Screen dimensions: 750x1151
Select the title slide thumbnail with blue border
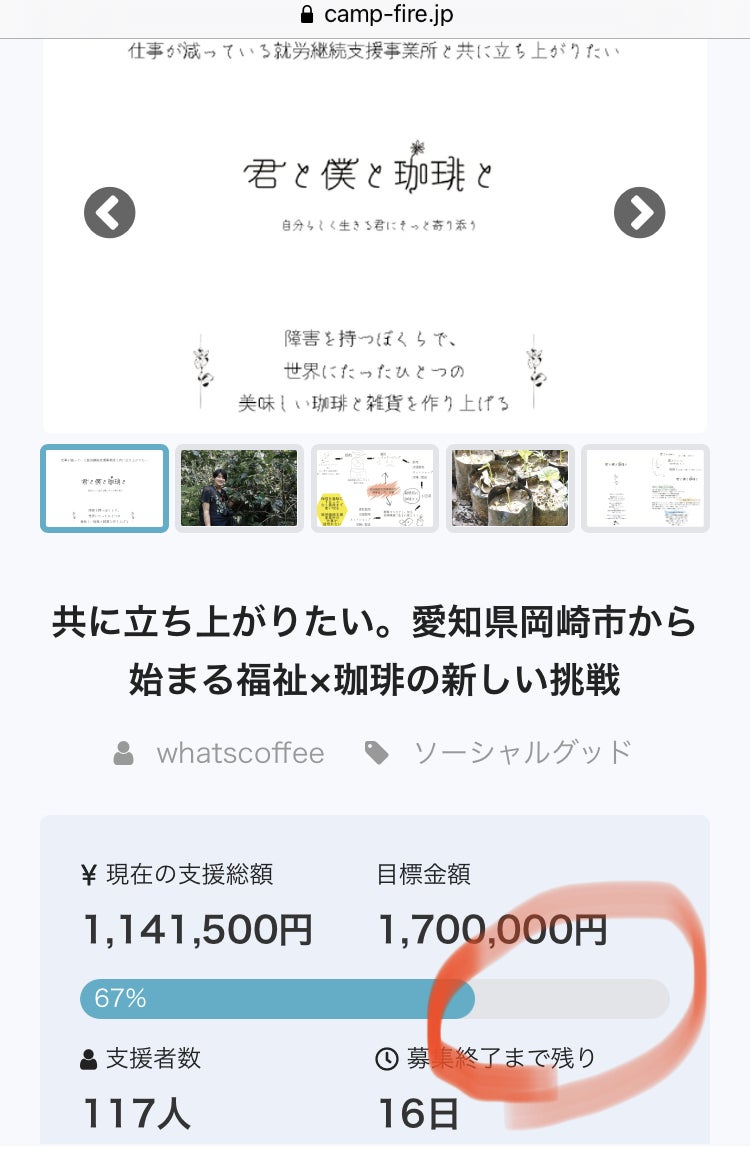click(105, 488)
